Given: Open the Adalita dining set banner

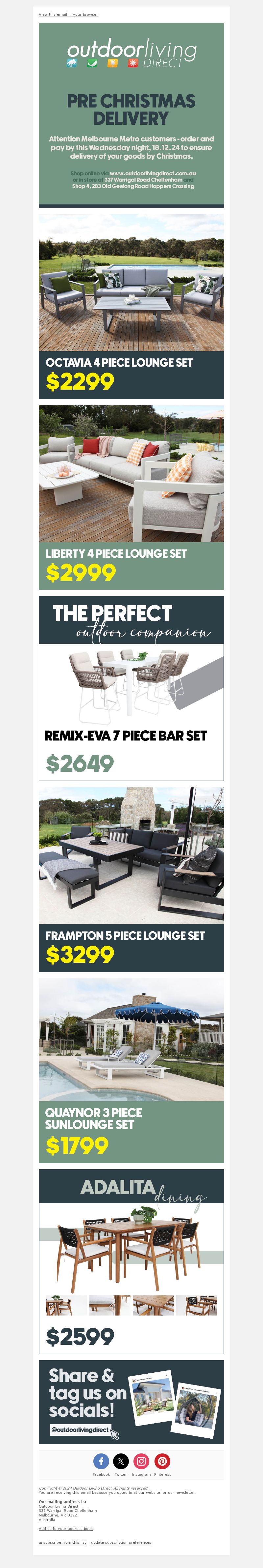Looking at the screenshot, I should click(x=131, y=1261).
